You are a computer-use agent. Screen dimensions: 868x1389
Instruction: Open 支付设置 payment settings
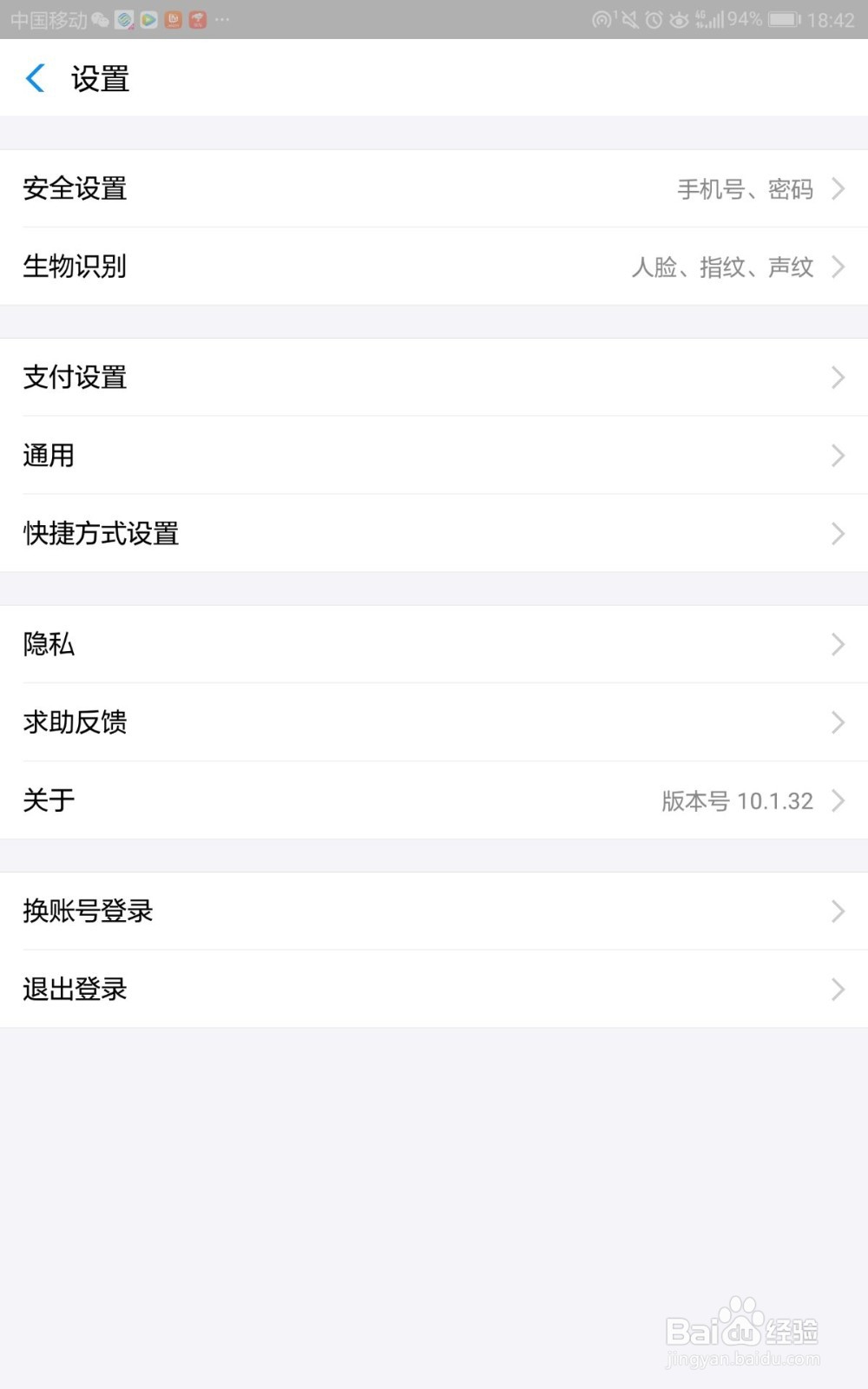434,377
